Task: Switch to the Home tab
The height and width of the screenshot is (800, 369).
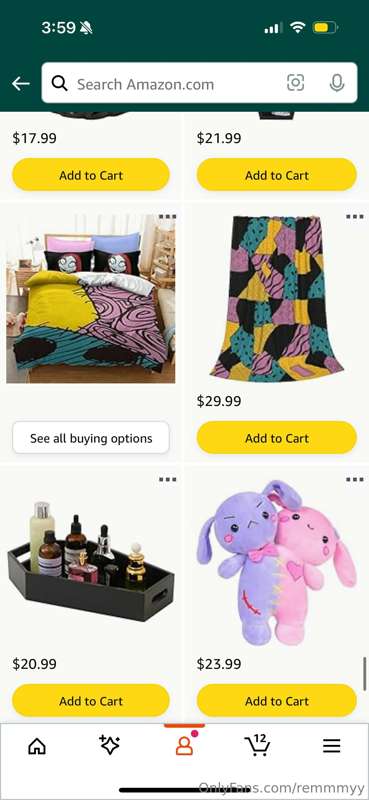Action: 37,746
